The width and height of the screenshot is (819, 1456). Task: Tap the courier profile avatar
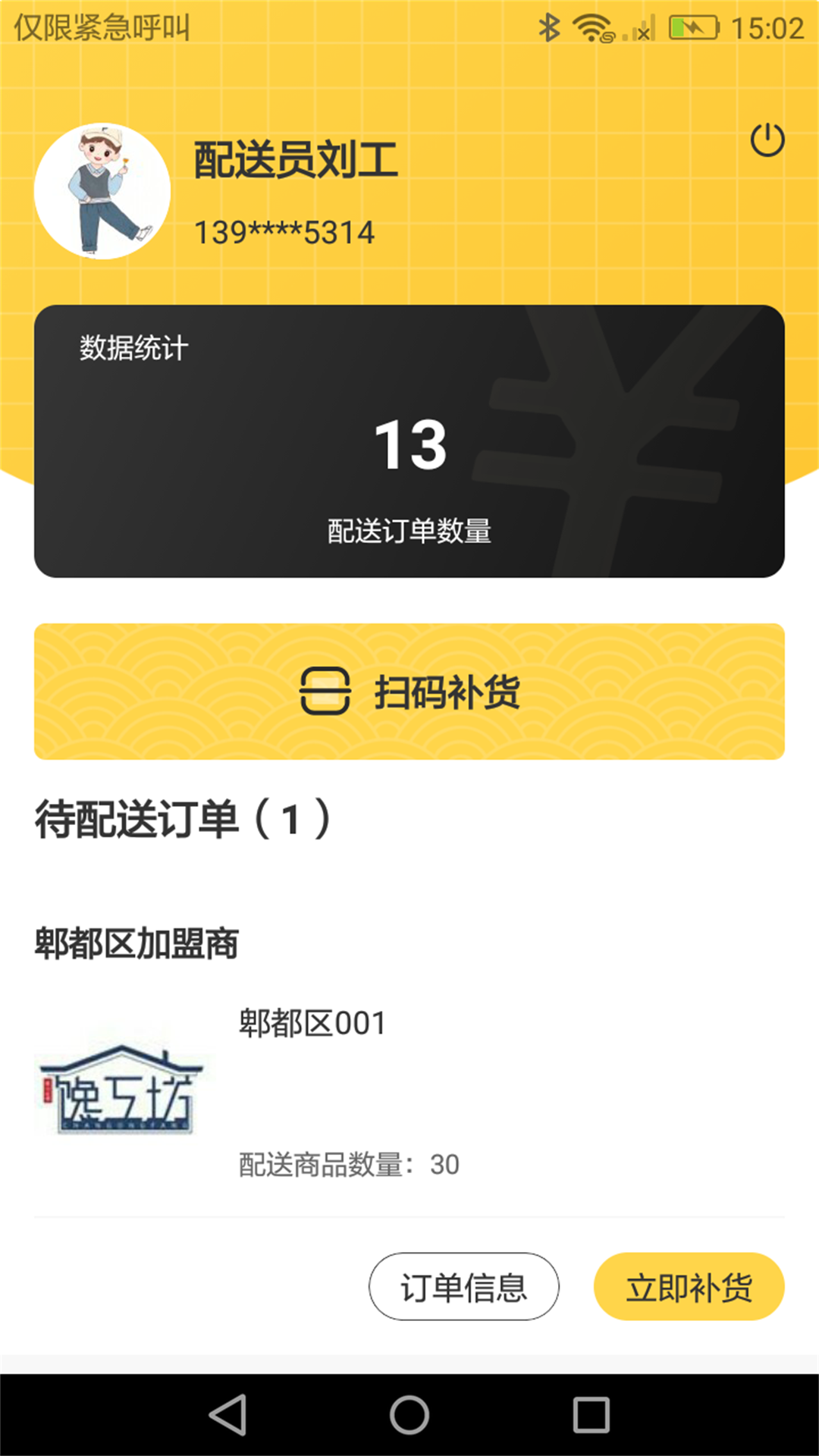point(102,192)
